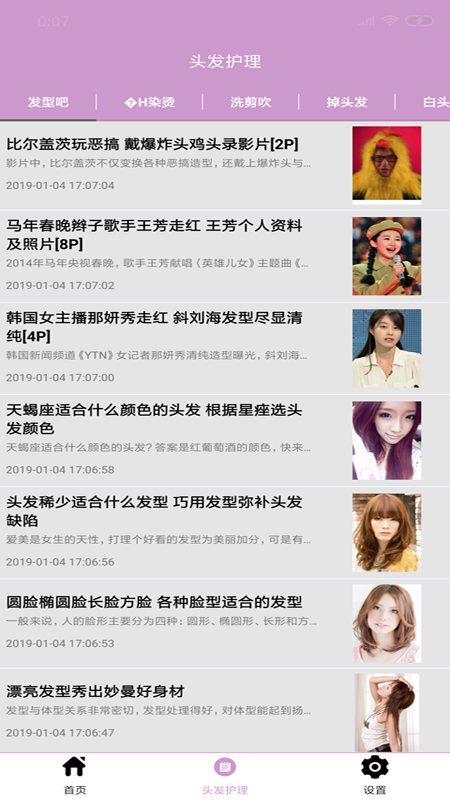View the 头发稀少适合什么发型 article
Image resolution: width=450 pixels, height=800 pixels.
(x=225, y=532)
